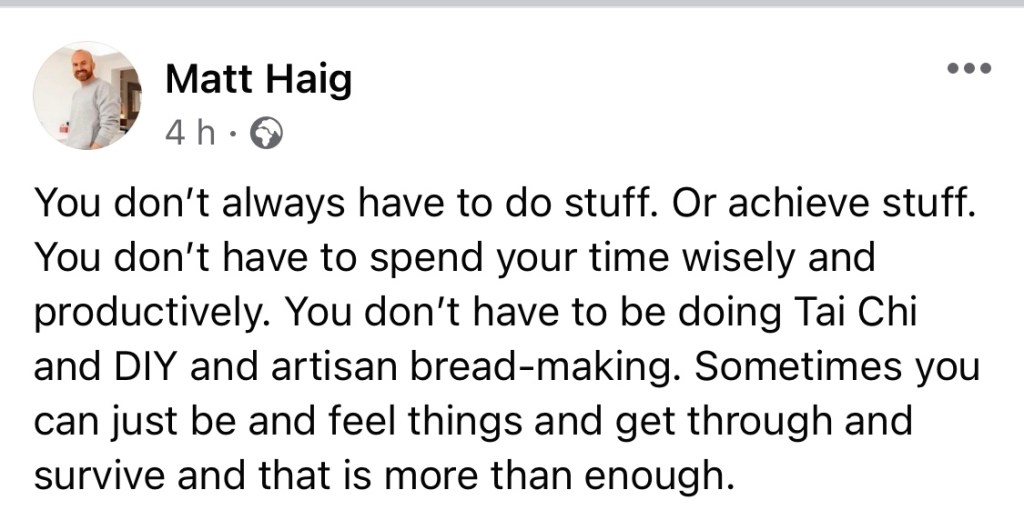
Task: Tap the Matt Haig name link
Action: click(258, 80)
